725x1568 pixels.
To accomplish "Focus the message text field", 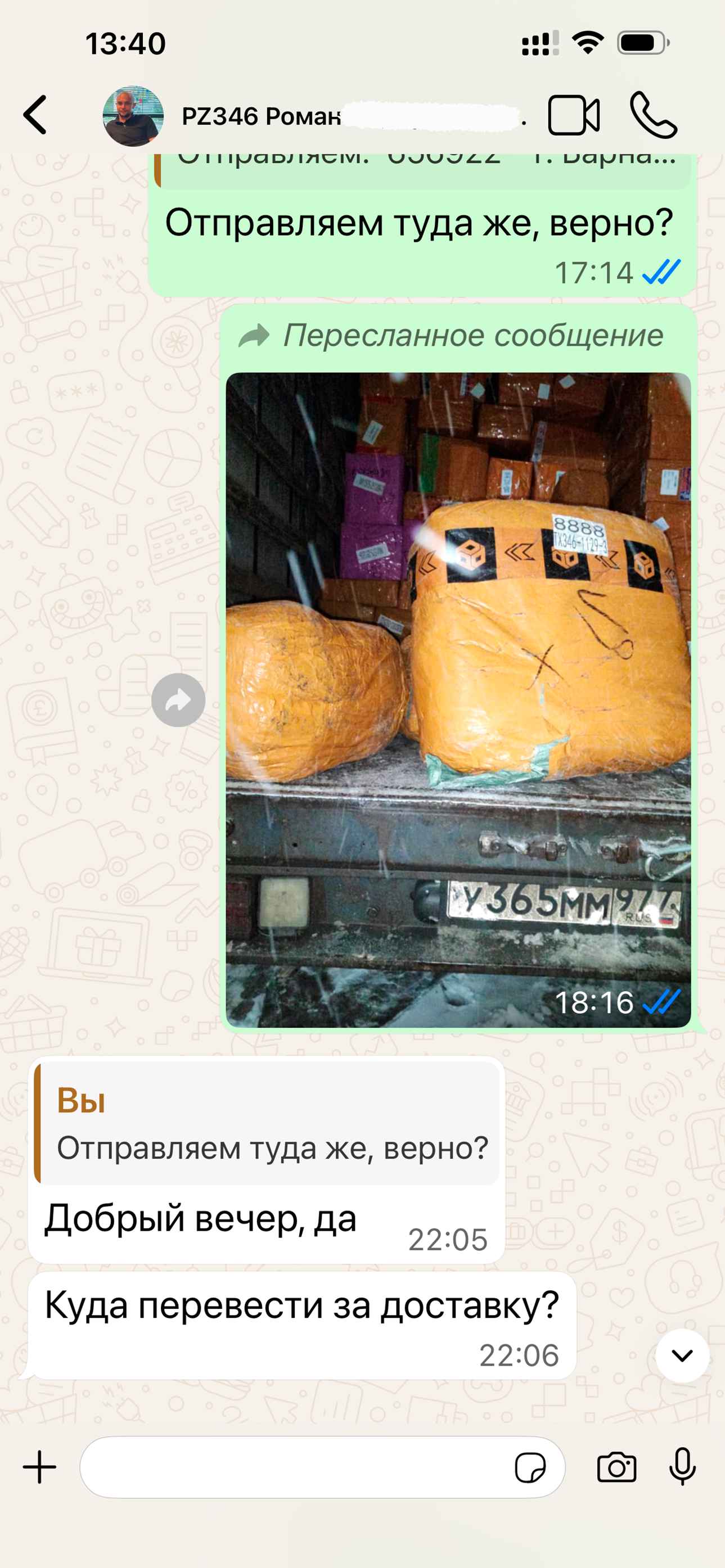I will [x=292, y=1467].
